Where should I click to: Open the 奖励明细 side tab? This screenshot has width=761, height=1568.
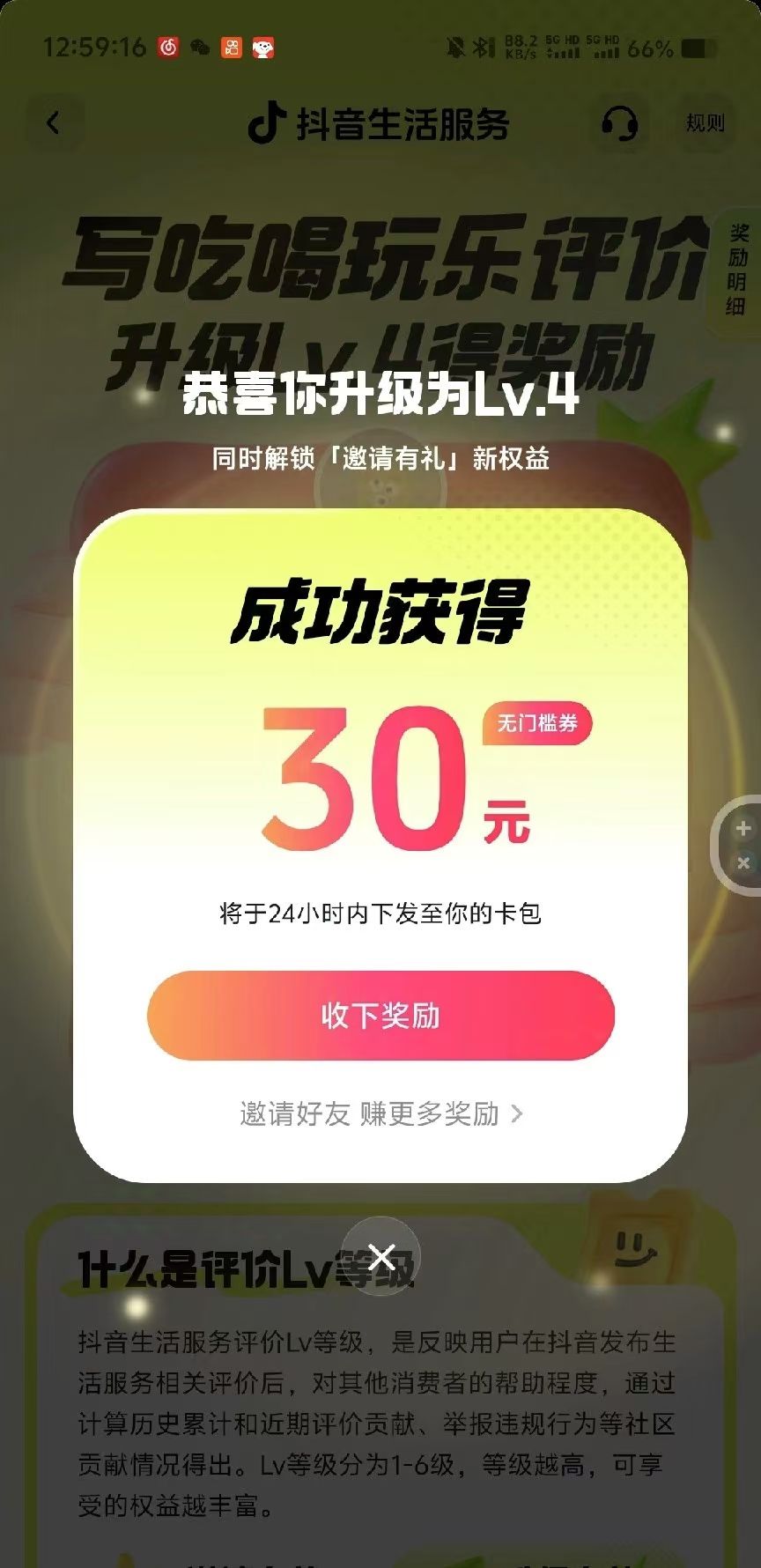(737, 270)
